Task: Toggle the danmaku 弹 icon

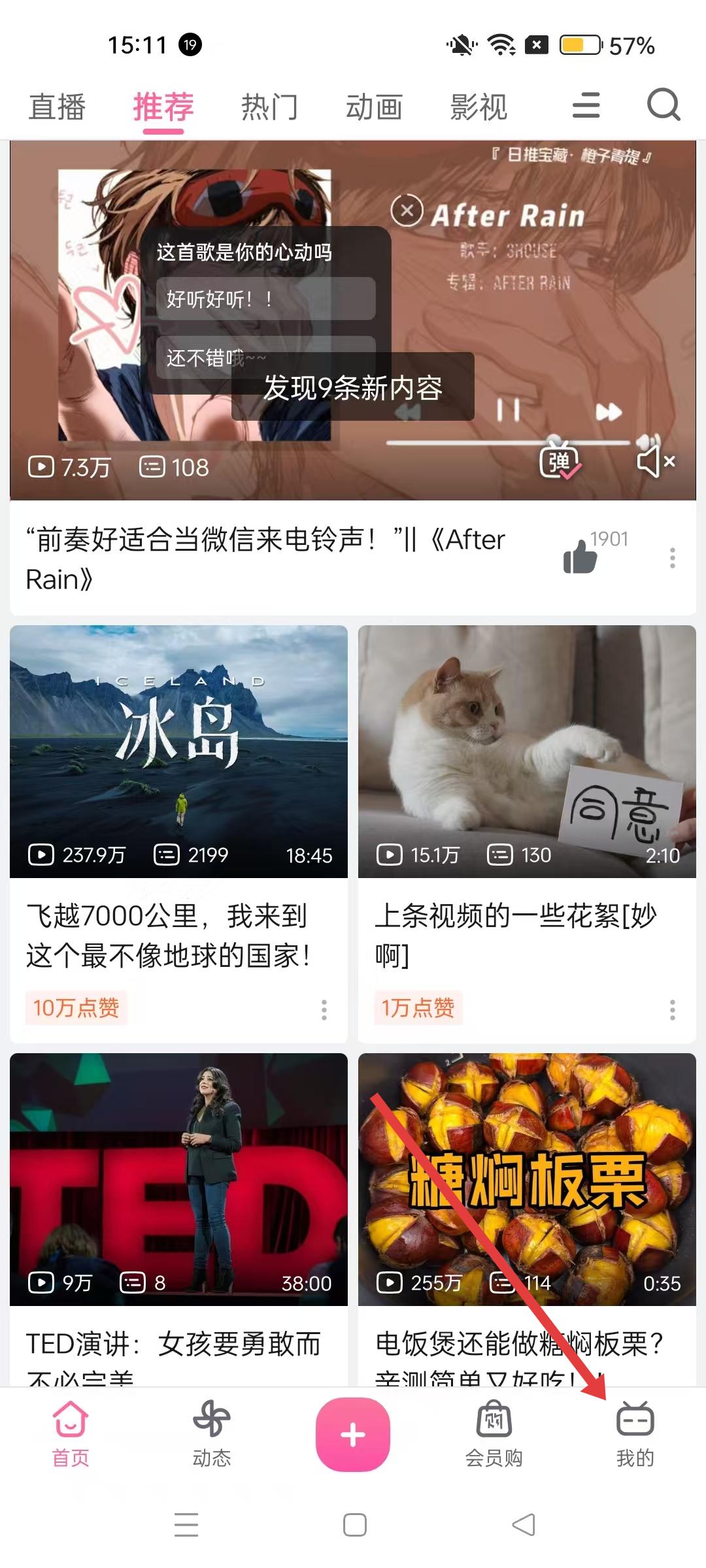Action: [559, 461]
